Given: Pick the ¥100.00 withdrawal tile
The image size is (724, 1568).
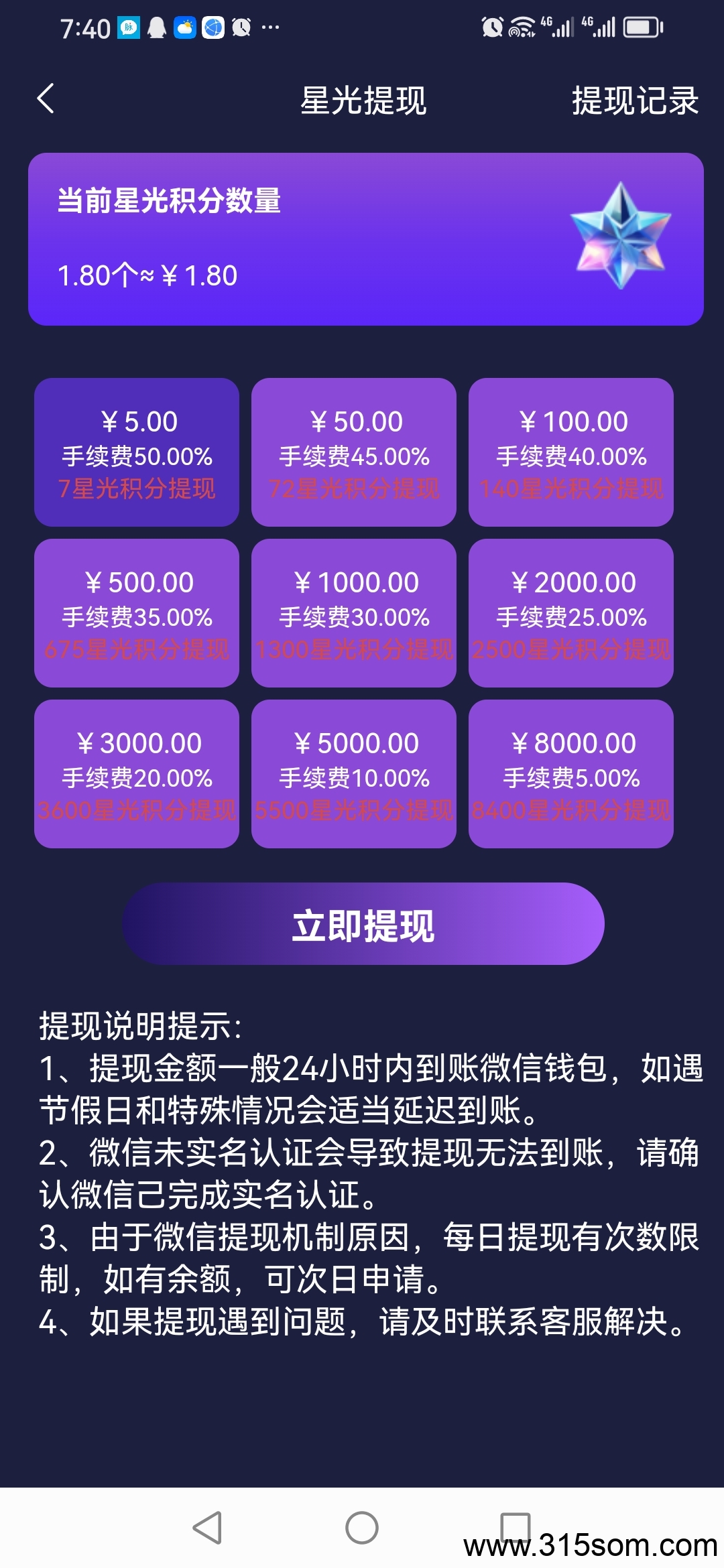Looking at the screenshot, I should [571, 452].
